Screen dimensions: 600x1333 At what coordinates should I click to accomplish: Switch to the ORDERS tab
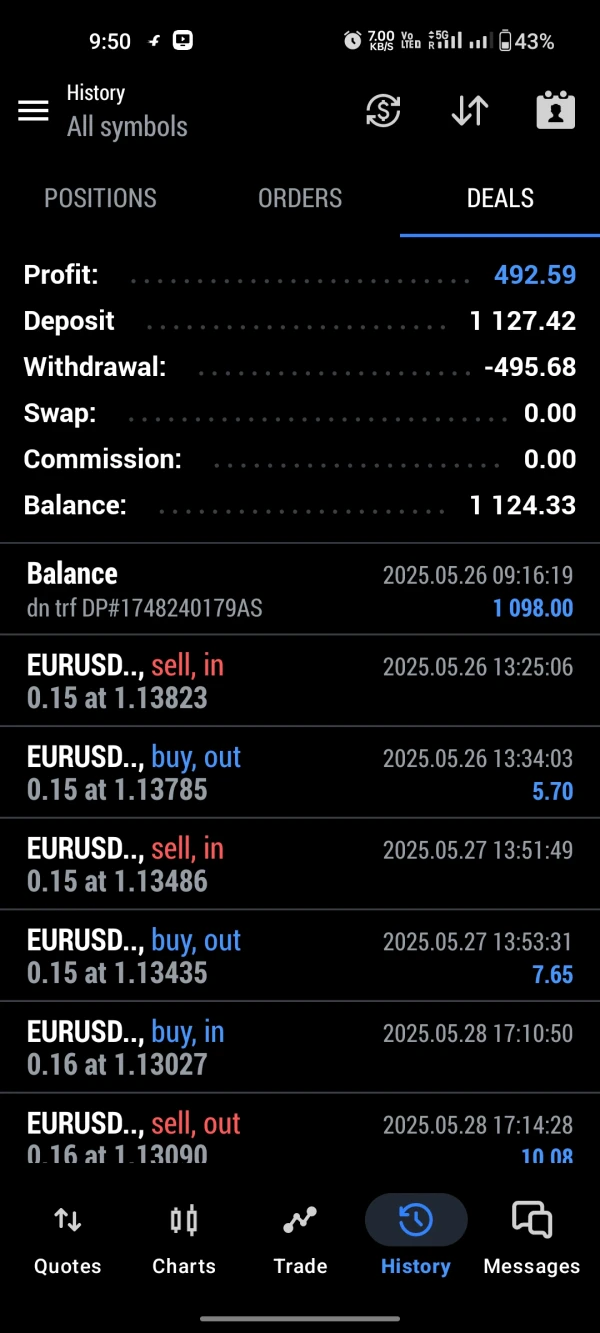(300, 198)
